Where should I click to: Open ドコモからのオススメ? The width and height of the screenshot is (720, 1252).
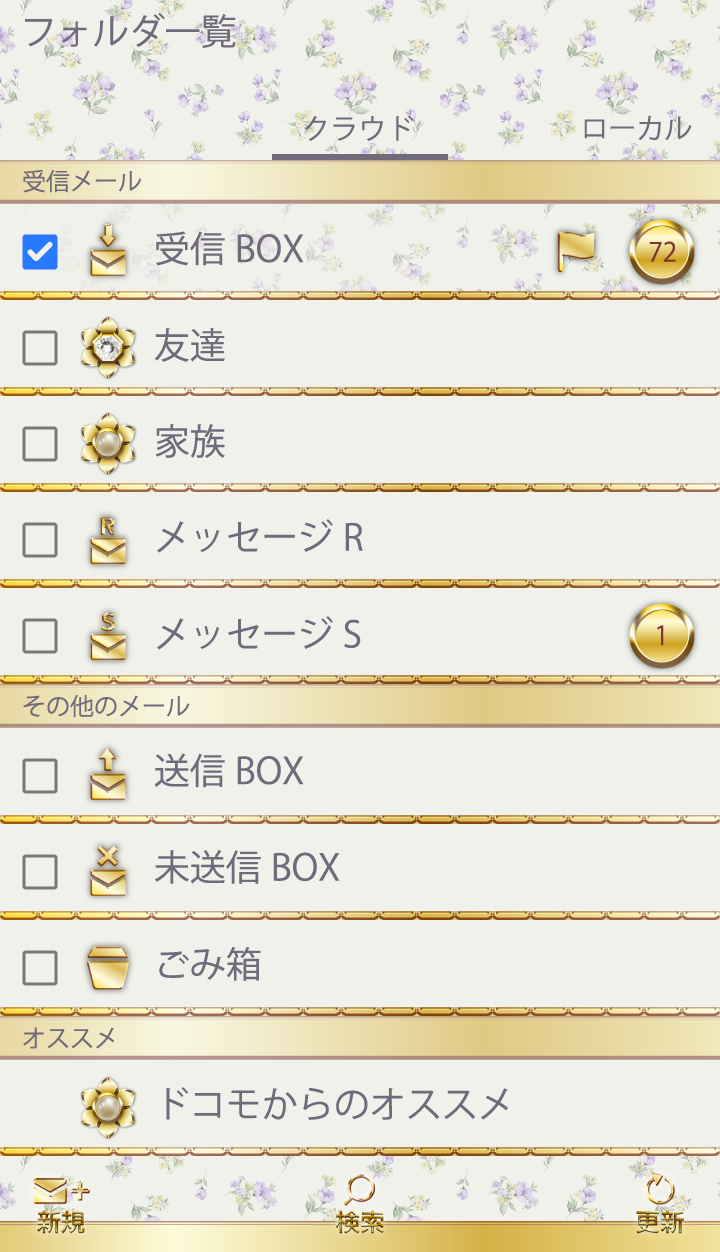tap(334, 1104)
